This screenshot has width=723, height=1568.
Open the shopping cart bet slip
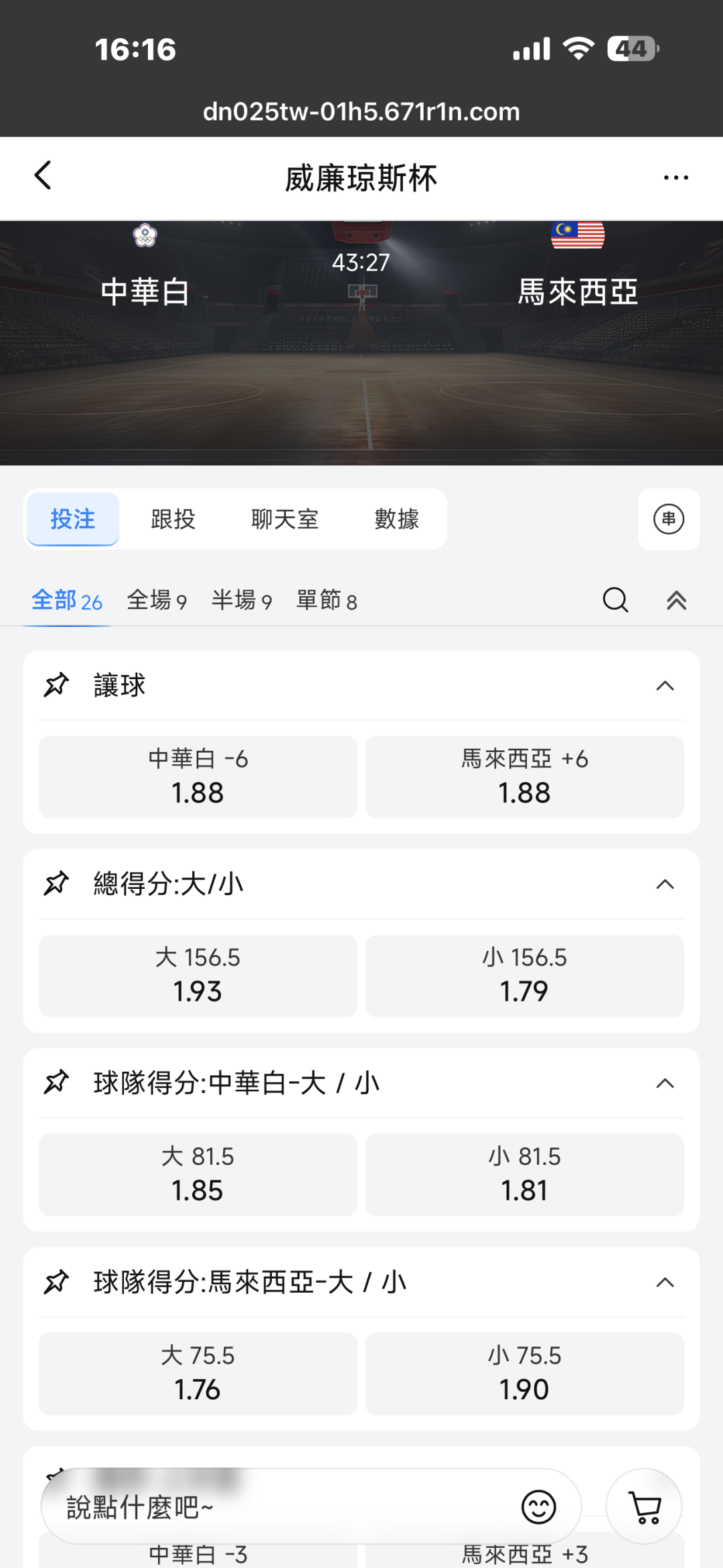(644, 1507)
